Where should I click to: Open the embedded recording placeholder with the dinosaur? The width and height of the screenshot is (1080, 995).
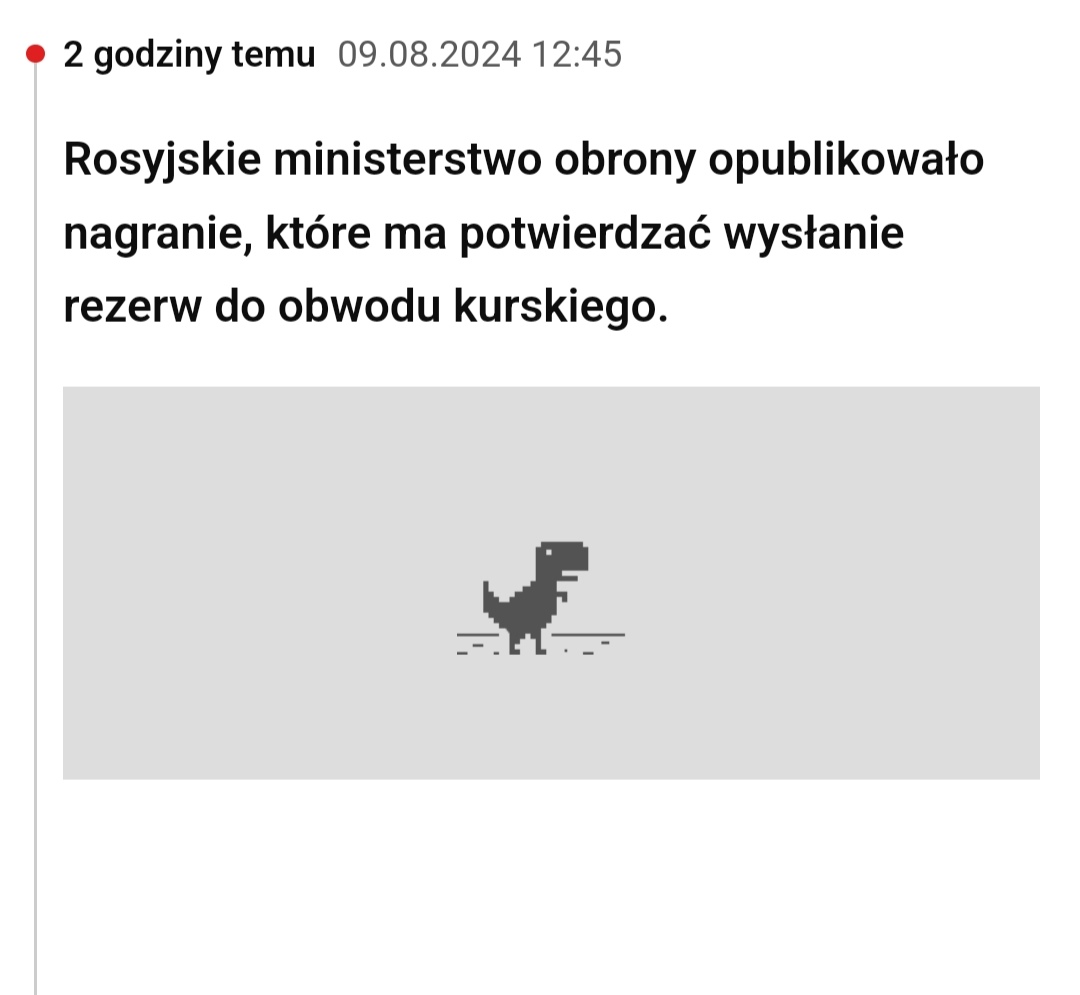click(x=550, y=583)
